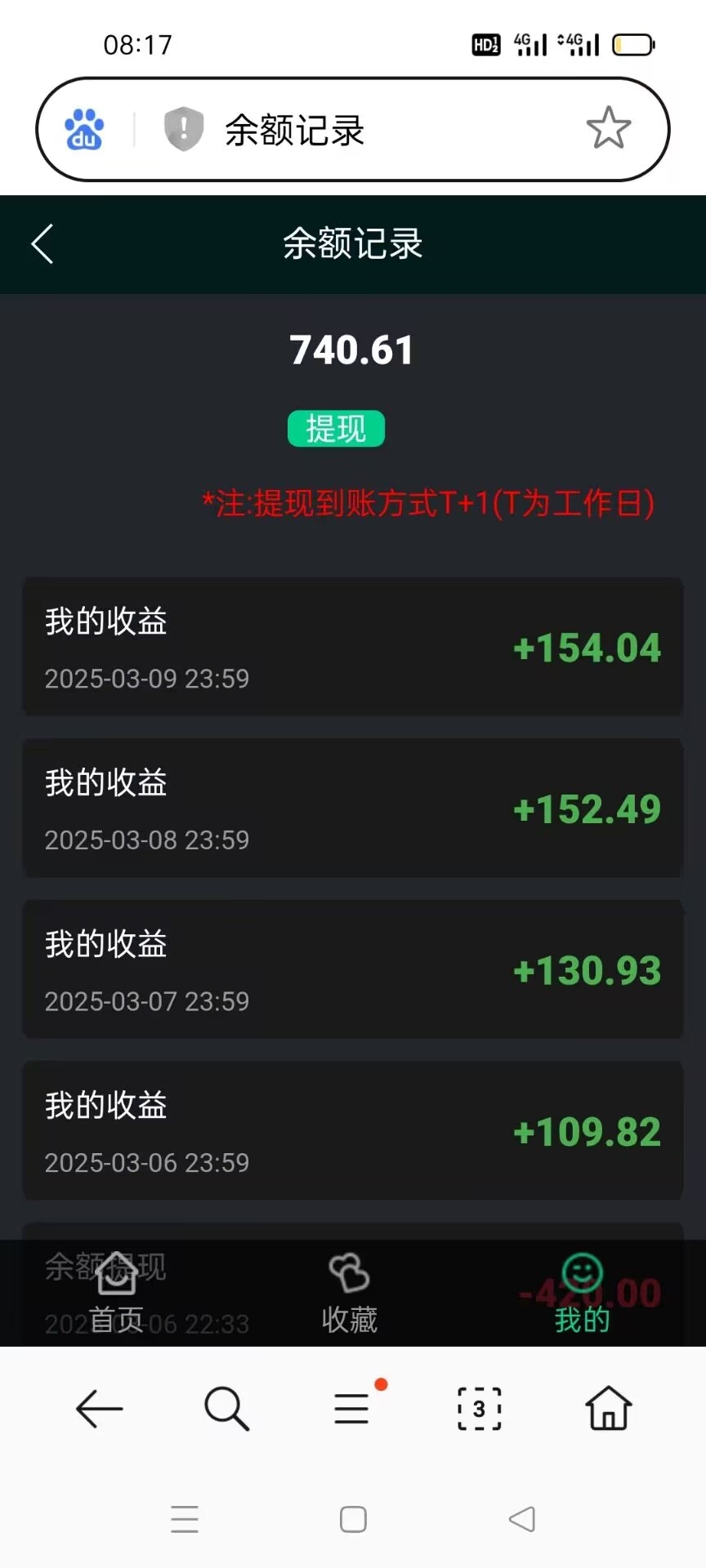Viewport: 706px width, 1568px height.
Task: Show the three open browser tabs
Action: [x=480, y=1409]
